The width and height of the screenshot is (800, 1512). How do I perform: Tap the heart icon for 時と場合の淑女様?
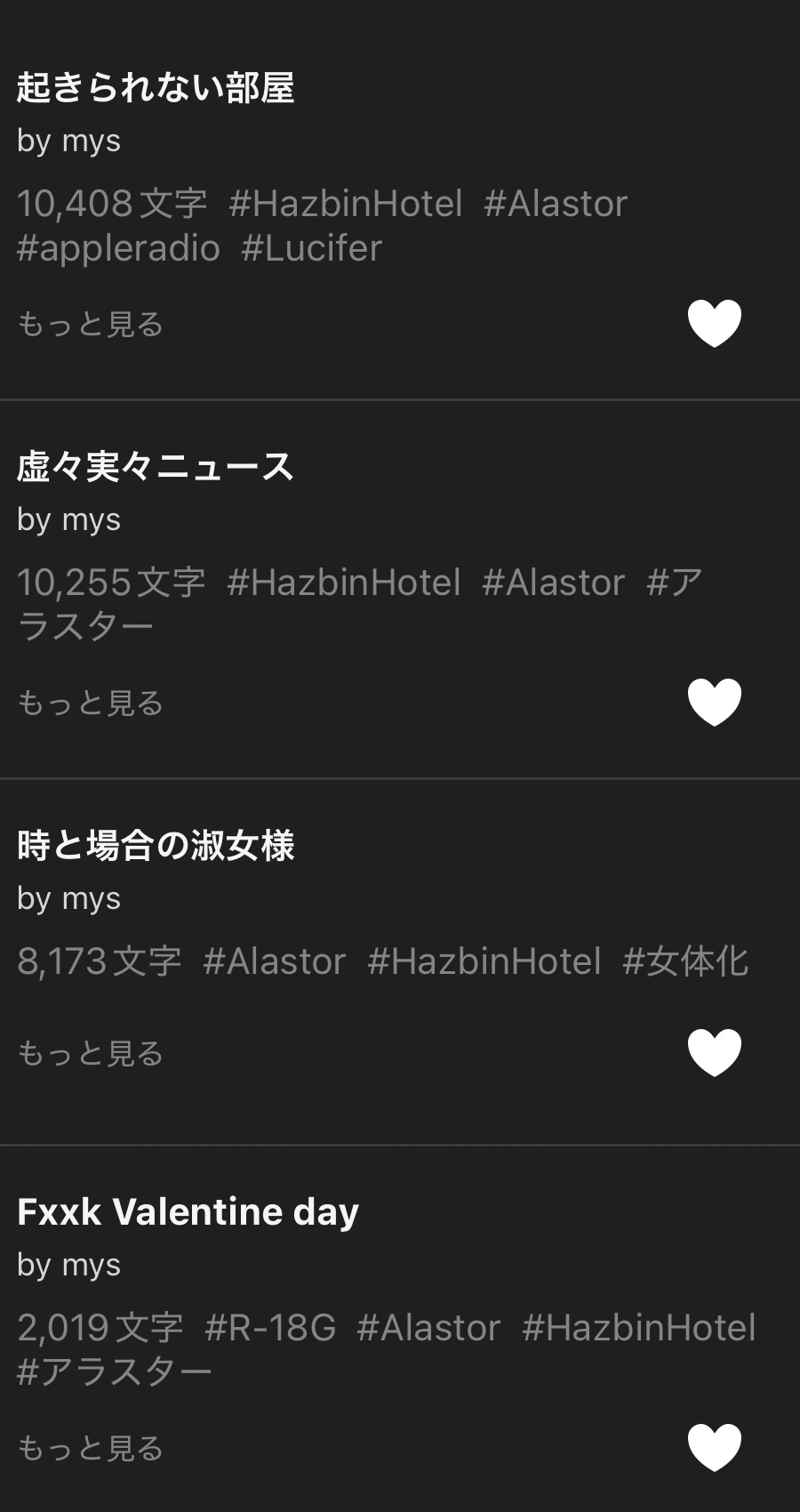coord(715,1053)
